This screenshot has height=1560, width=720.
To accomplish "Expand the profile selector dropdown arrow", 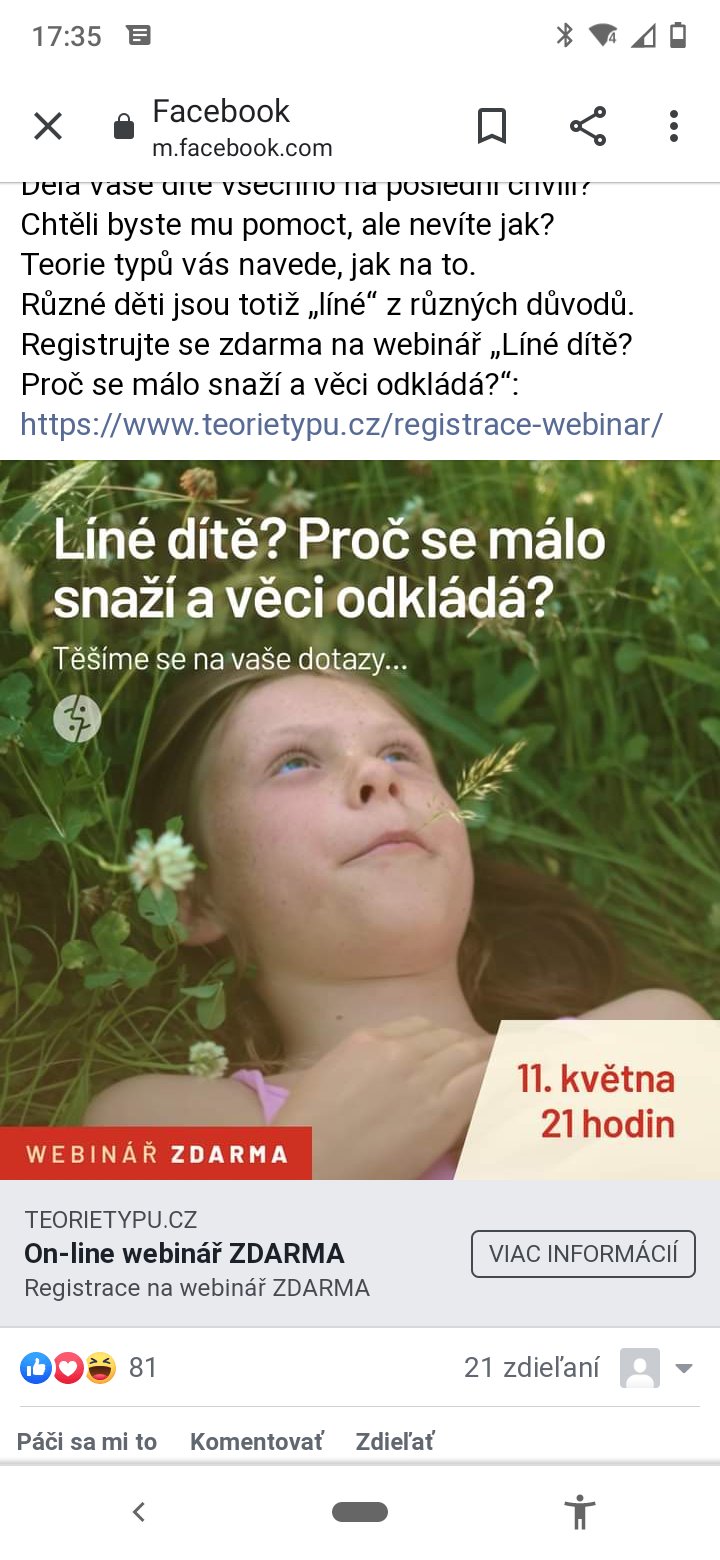I will (x=684, y=1368).
